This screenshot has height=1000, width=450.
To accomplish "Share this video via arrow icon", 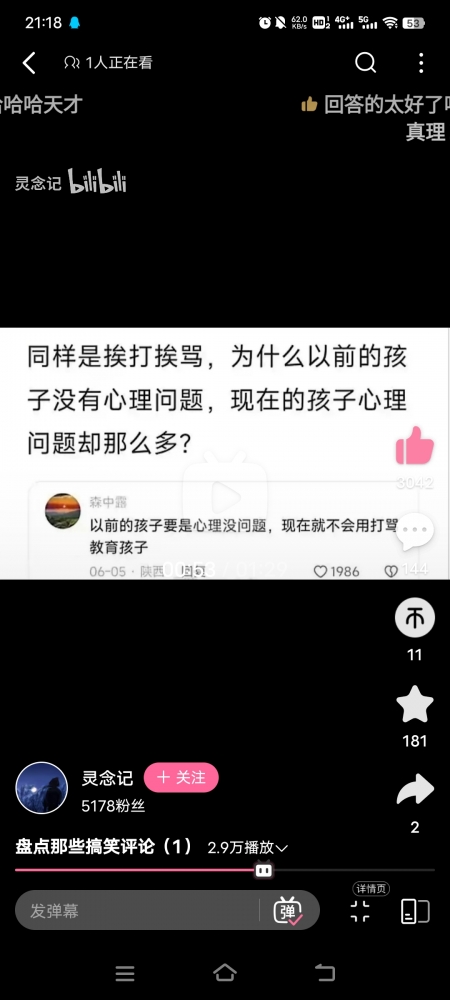I will pyautogui.click(x=415, y=790).
